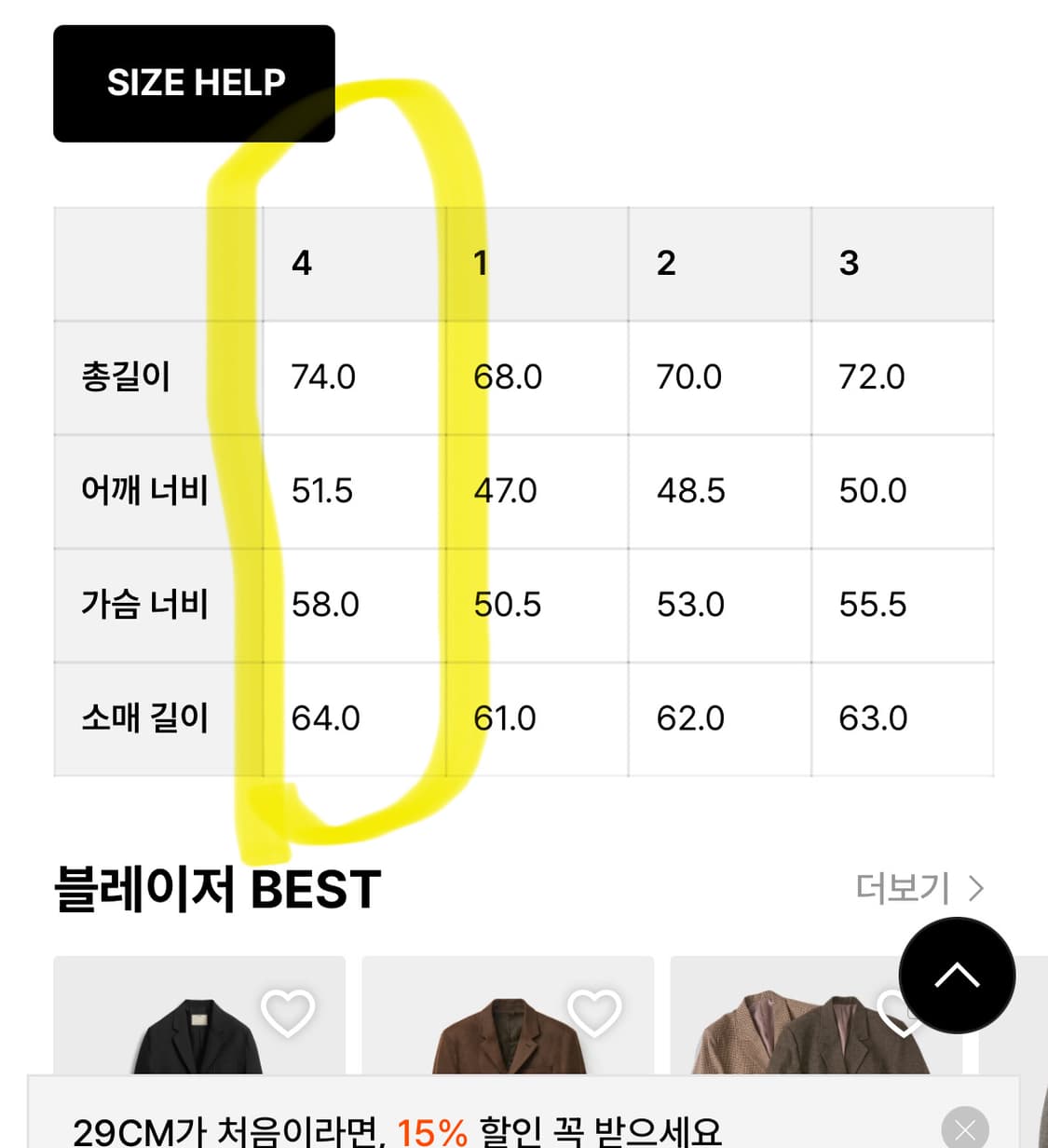Favorite the brown blazer with the heart icon
Screen dimensions: 1048x1148
(594, 1015)
